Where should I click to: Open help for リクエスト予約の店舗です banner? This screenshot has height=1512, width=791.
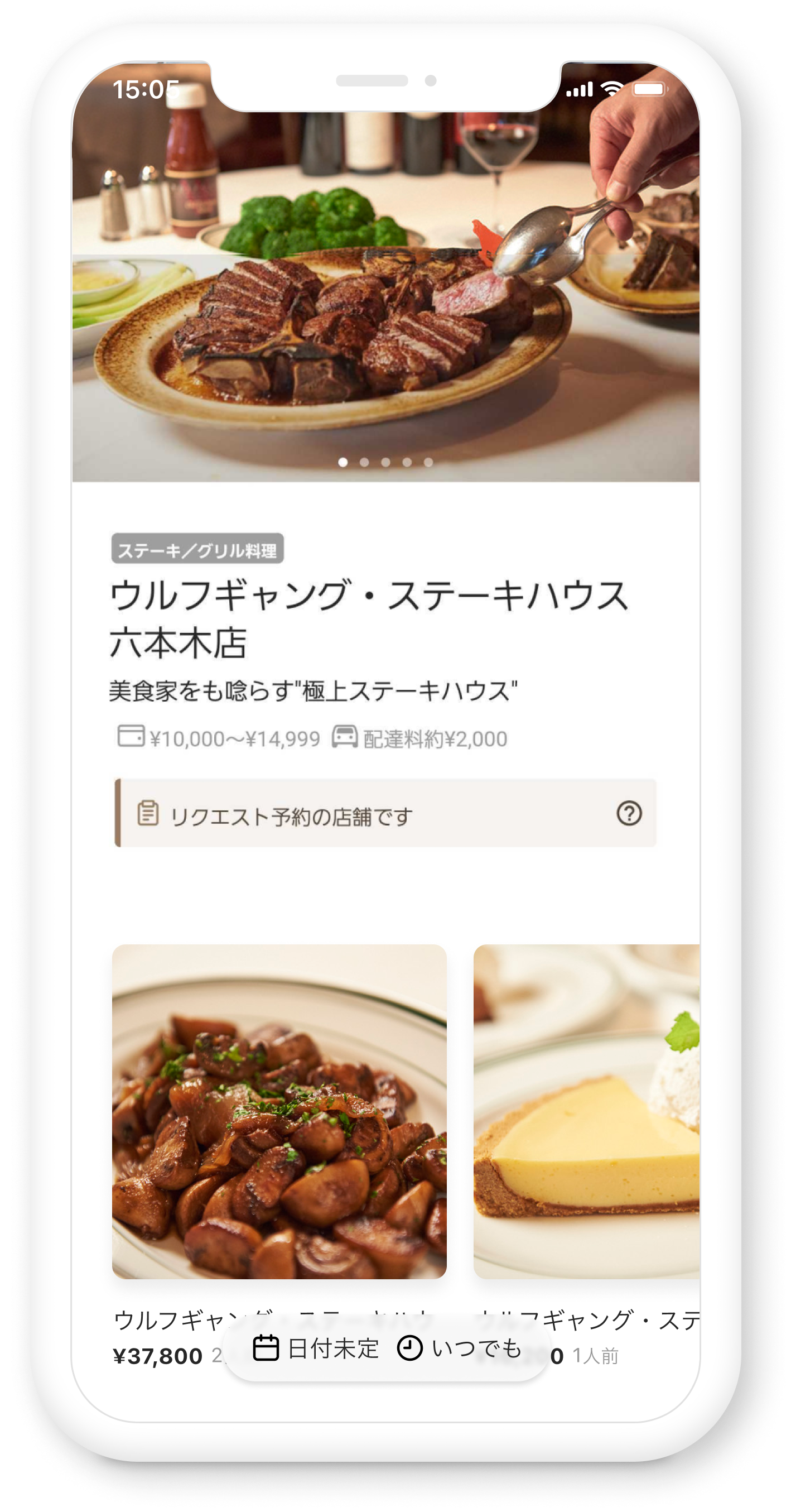629,814
